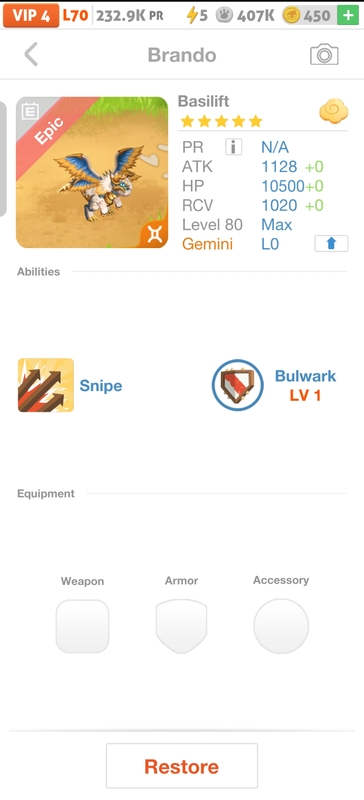Screen dimensions: 364x800
Task: Upgrade Gemini level with the blue arrow
Action: coord(331,244)
